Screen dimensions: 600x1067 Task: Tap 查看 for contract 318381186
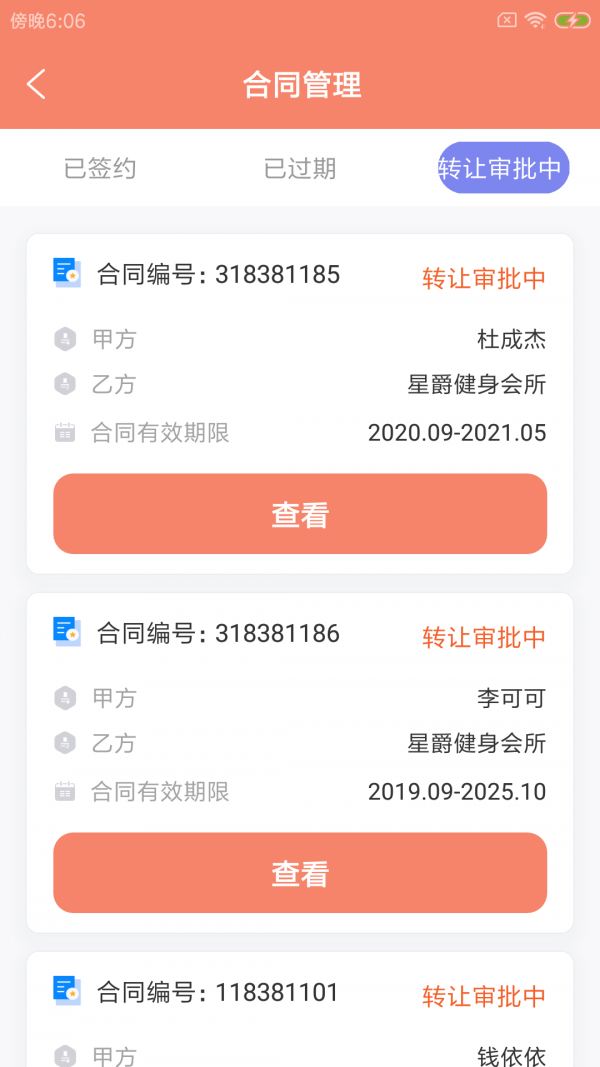click(x=300, y=873)
